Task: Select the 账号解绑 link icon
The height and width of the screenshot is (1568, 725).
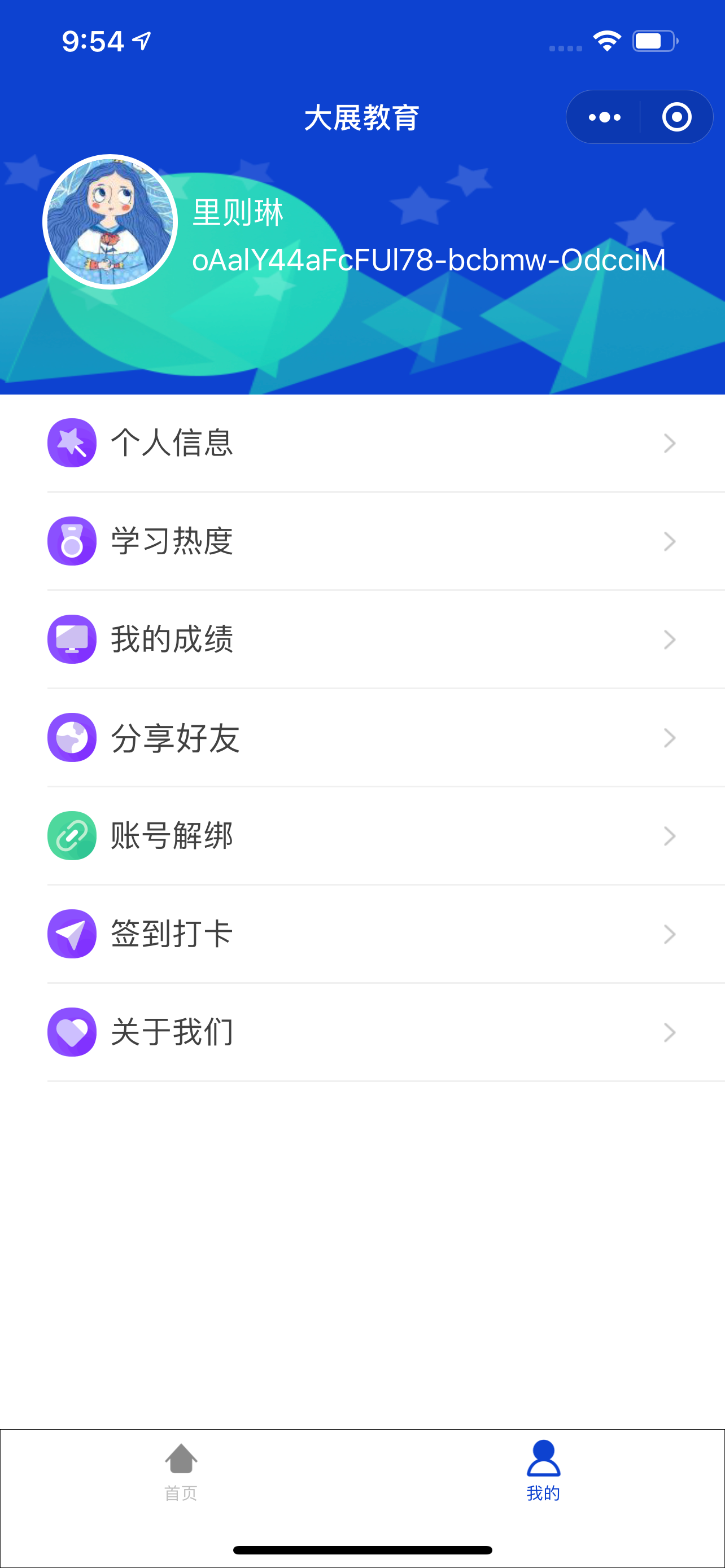Action: pos(71,836)
